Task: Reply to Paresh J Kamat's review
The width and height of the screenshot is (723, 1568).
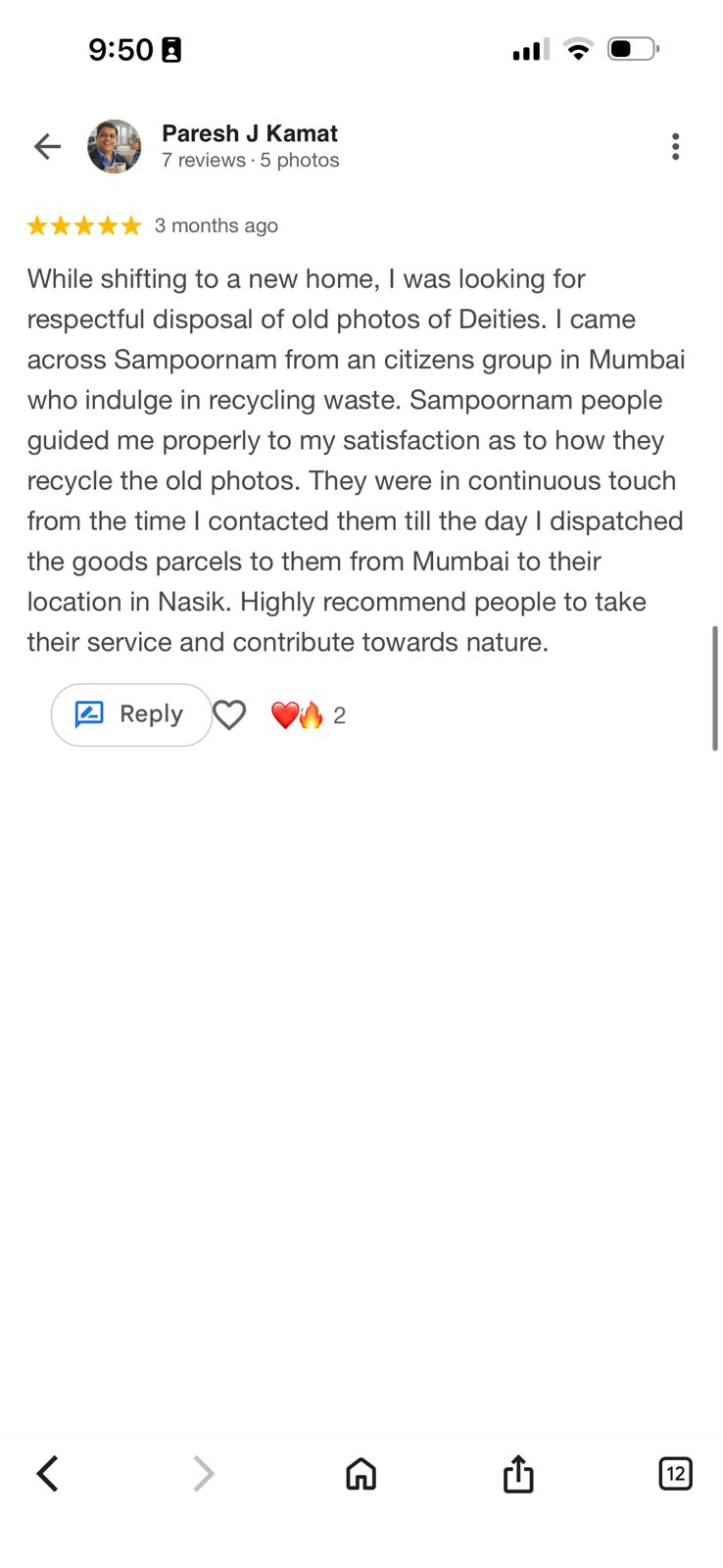Action: (x=131, y=714)
